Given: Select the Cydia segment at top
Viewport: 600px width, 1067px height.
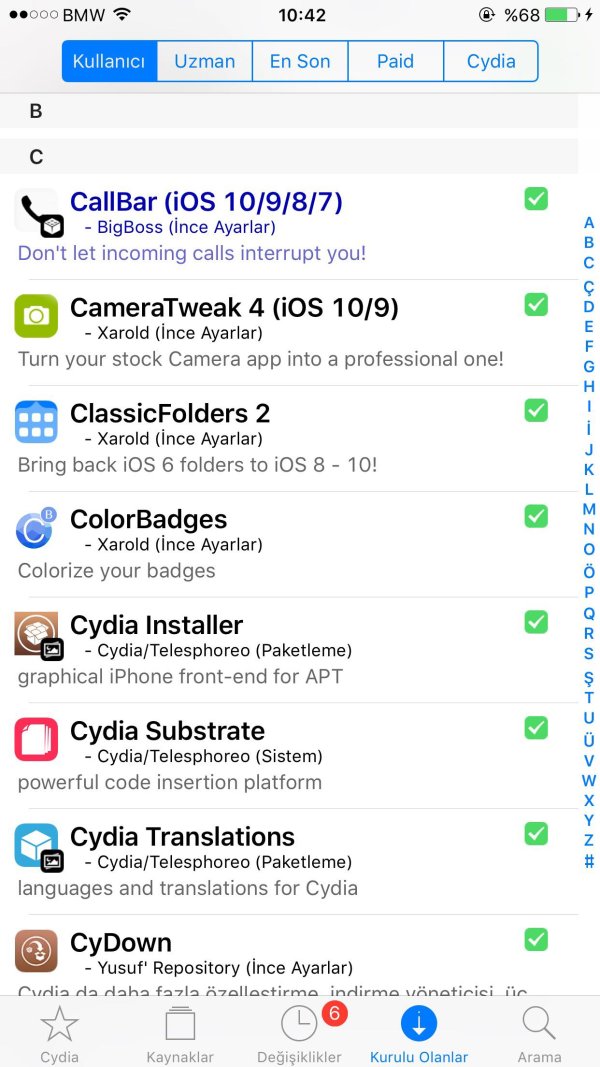Looking at the screenshot, I should [490, 61].
